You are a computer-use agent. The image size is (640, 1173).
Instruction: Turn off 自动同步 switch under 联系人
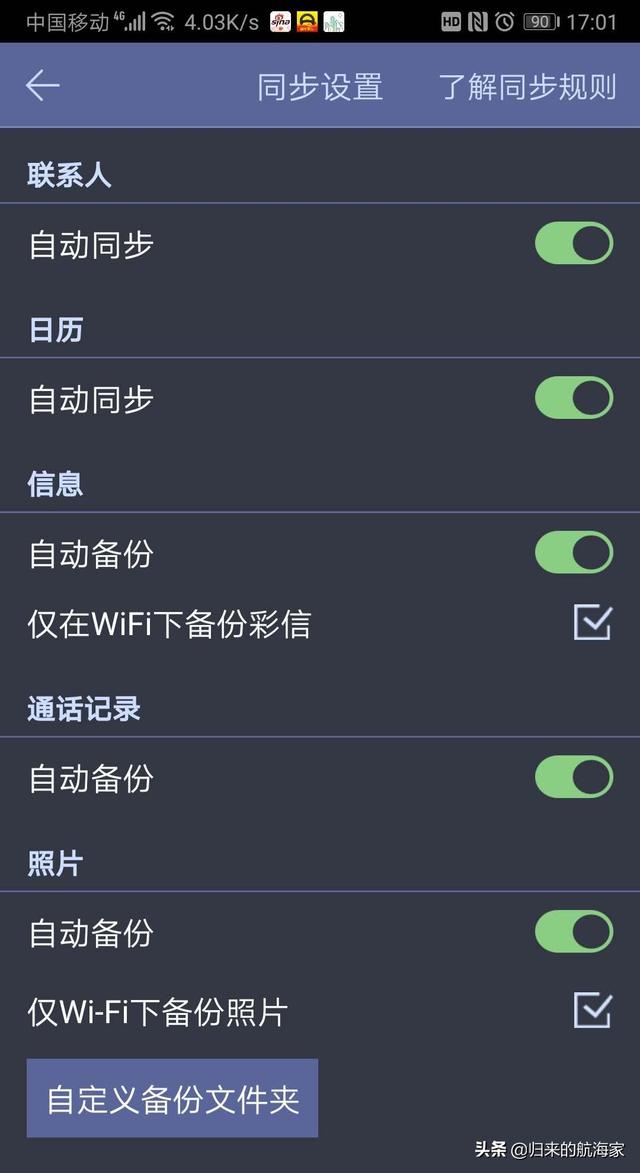tap(573, 243)
